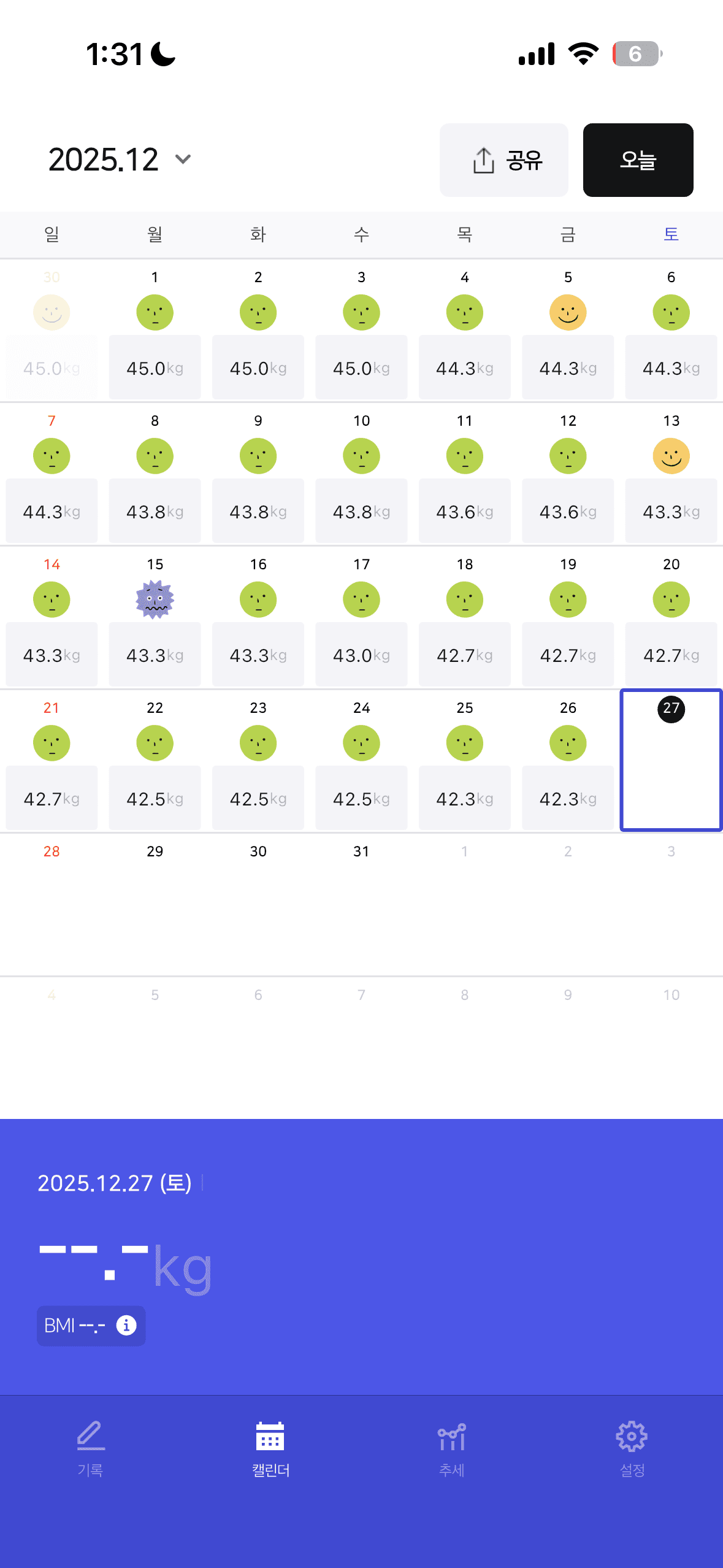Tap the 공유 share button
723x1568 pixels.
click(503, 160)
